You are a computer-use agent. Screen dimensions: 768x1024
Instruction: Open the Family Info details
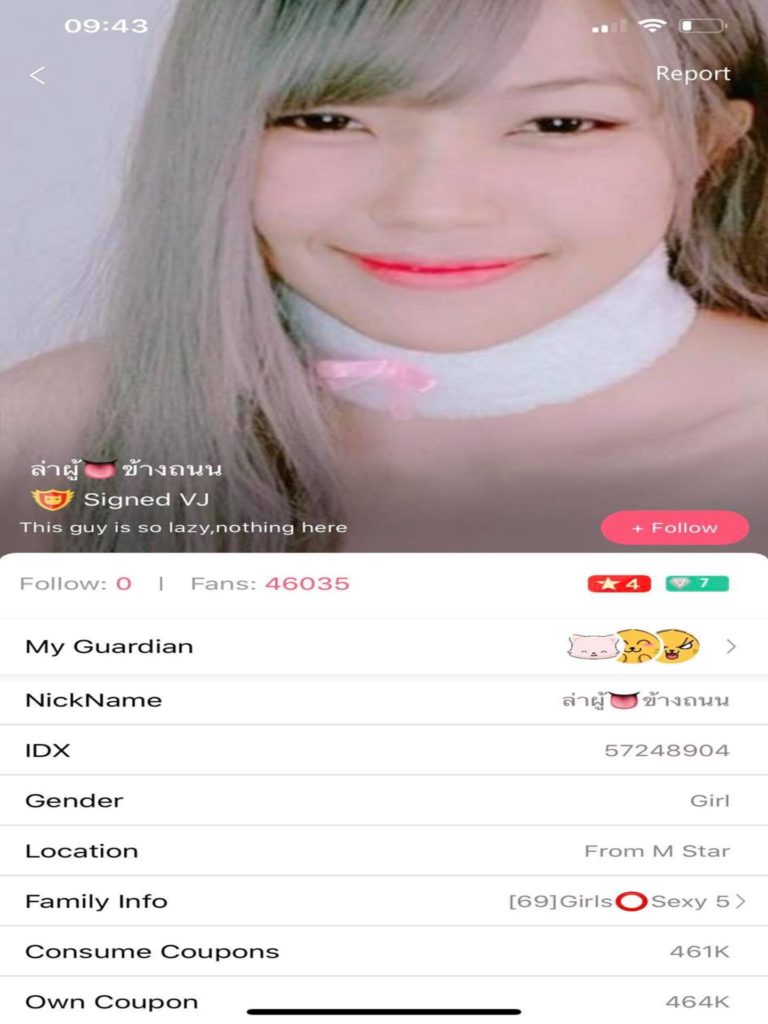[x=384, y=901]
